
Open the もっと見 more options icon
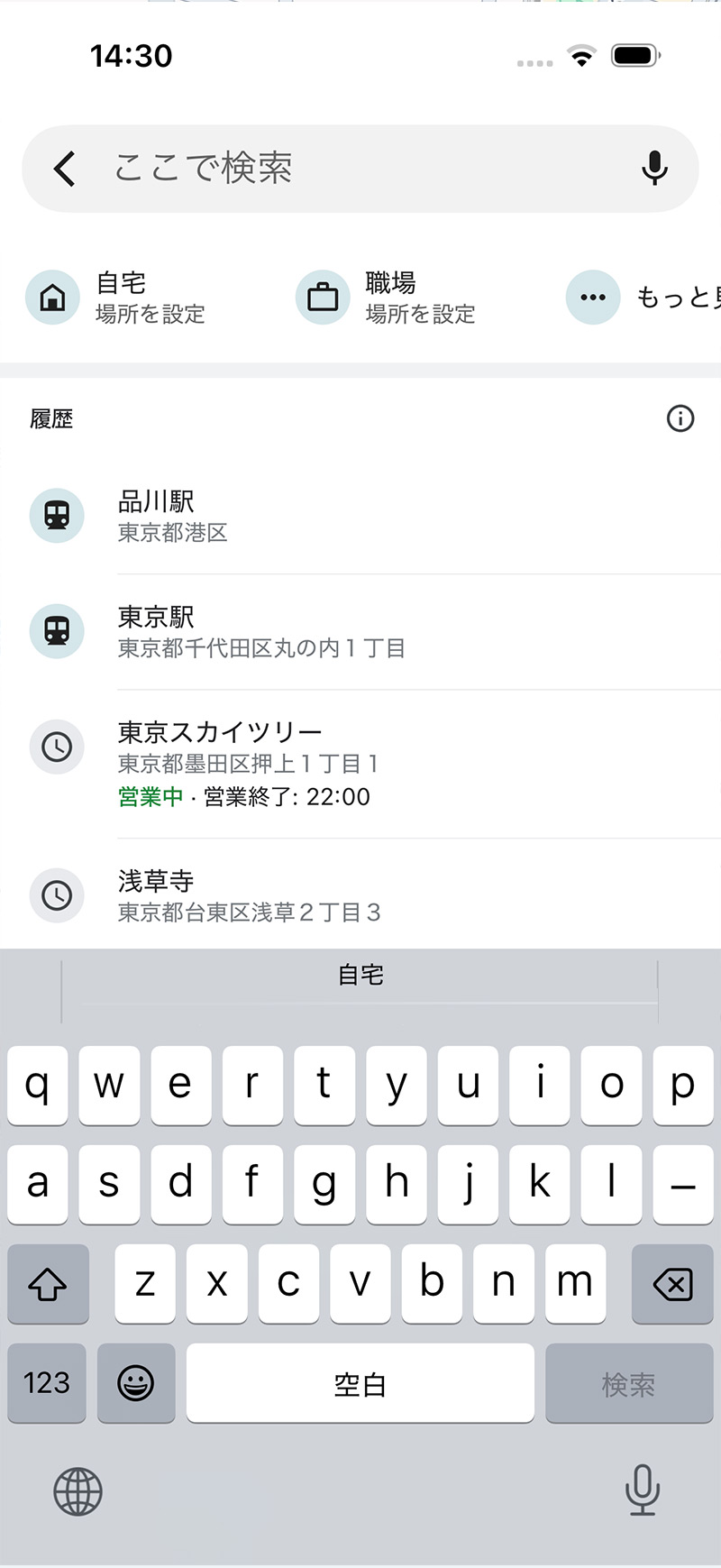(x=592, y=297)
